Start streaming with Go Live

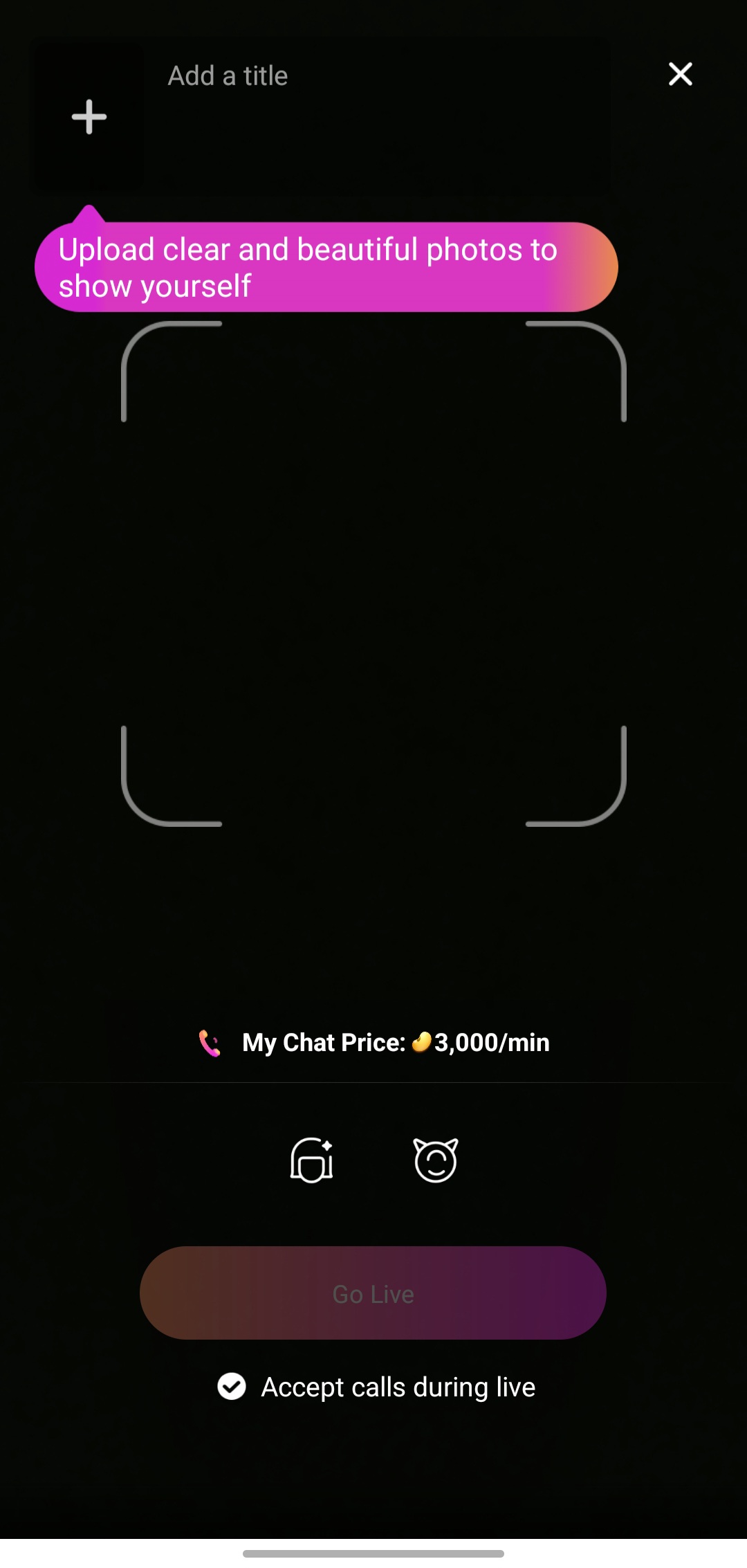[373, 1293]
